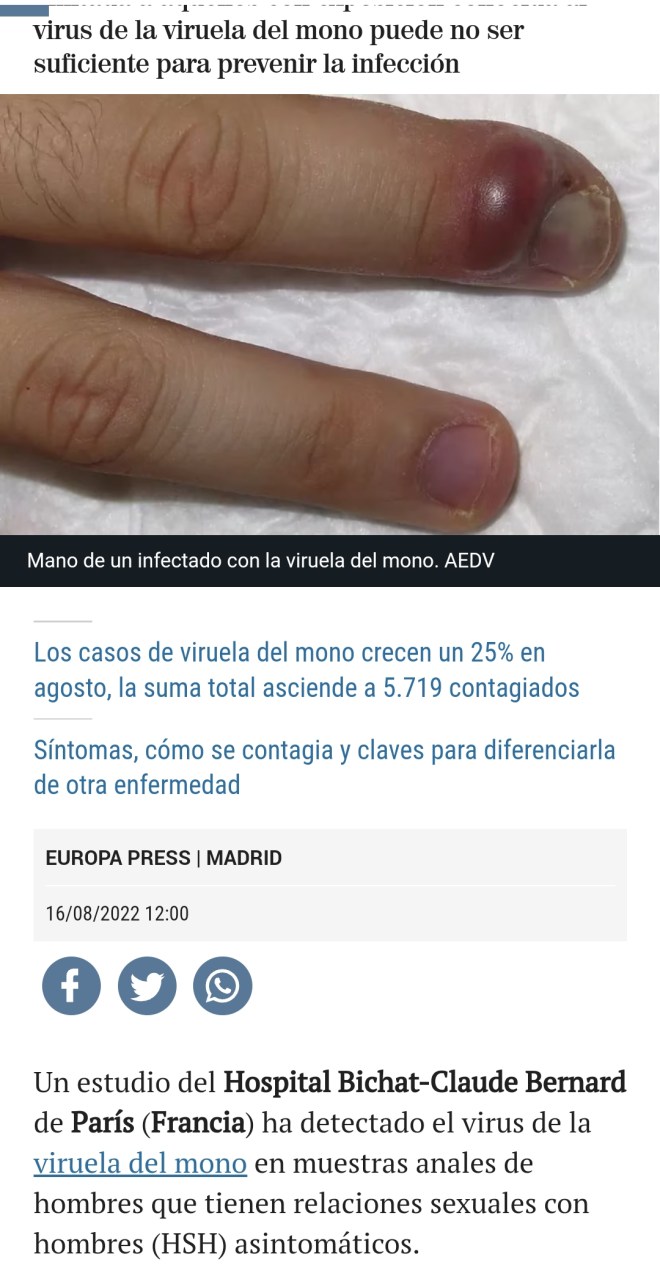Share article on Twitter
Viewport: 660px width, 1287px height.
[147, 986]
